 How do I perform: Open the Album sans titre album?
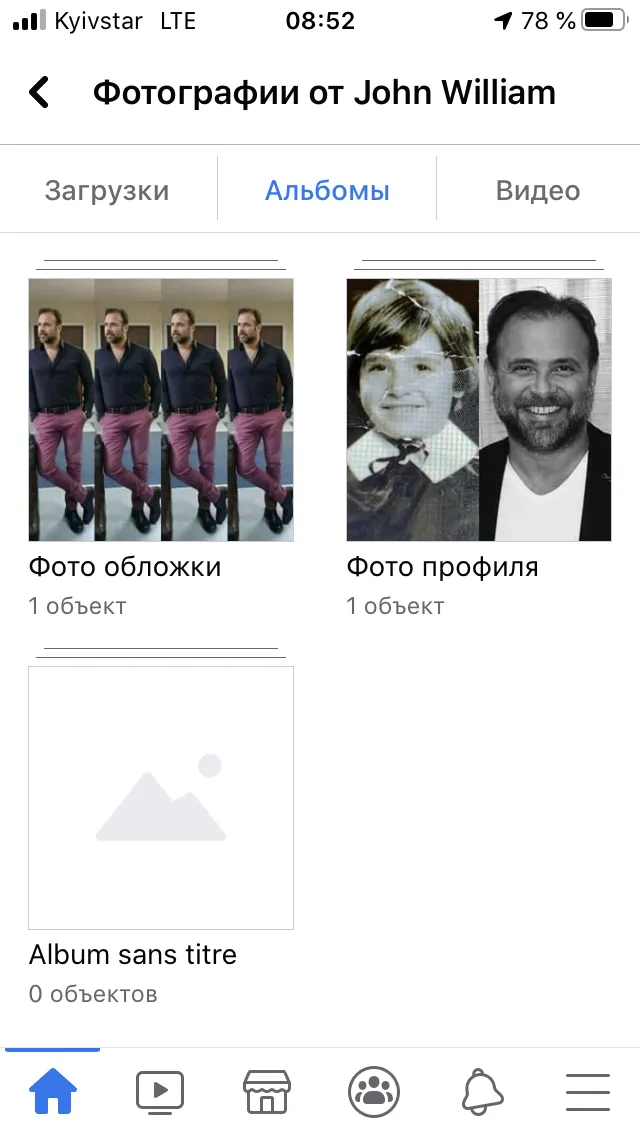[161, 798]
